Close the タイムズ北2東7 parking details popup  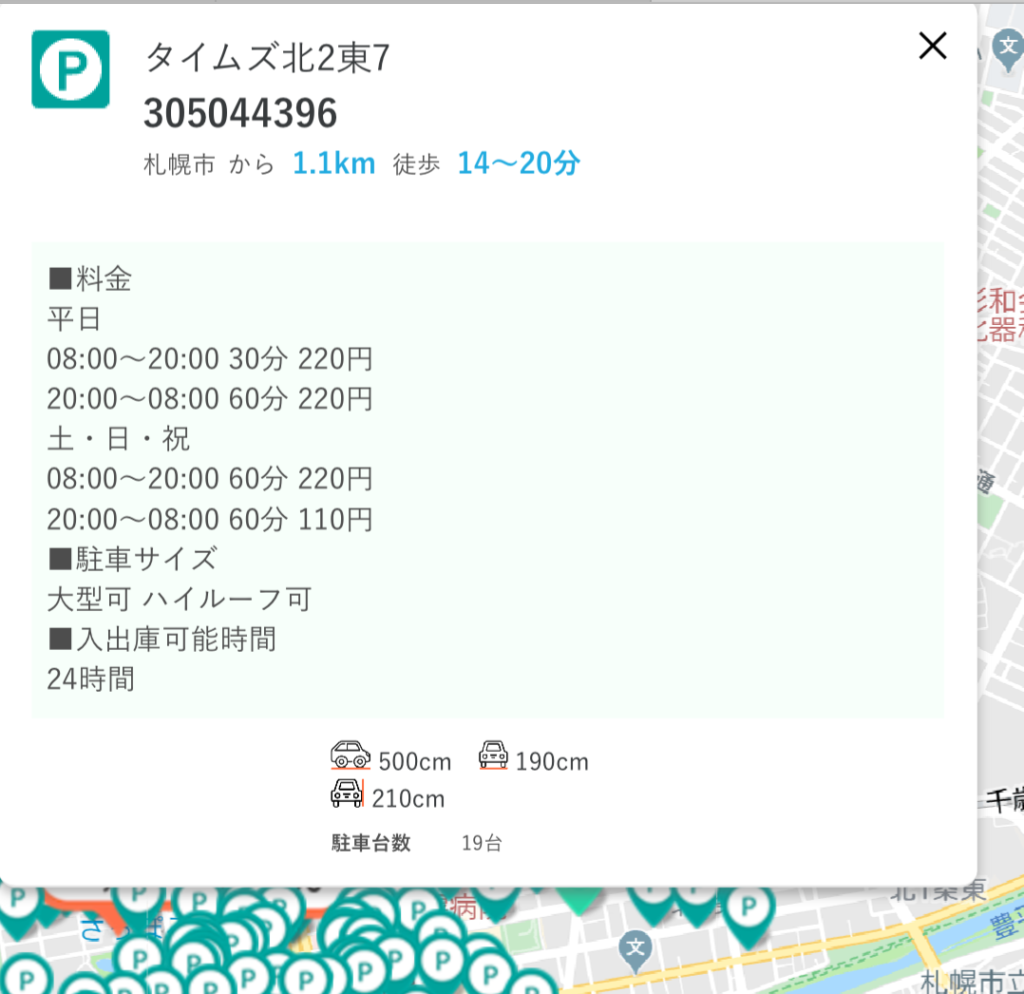(932, 45)
